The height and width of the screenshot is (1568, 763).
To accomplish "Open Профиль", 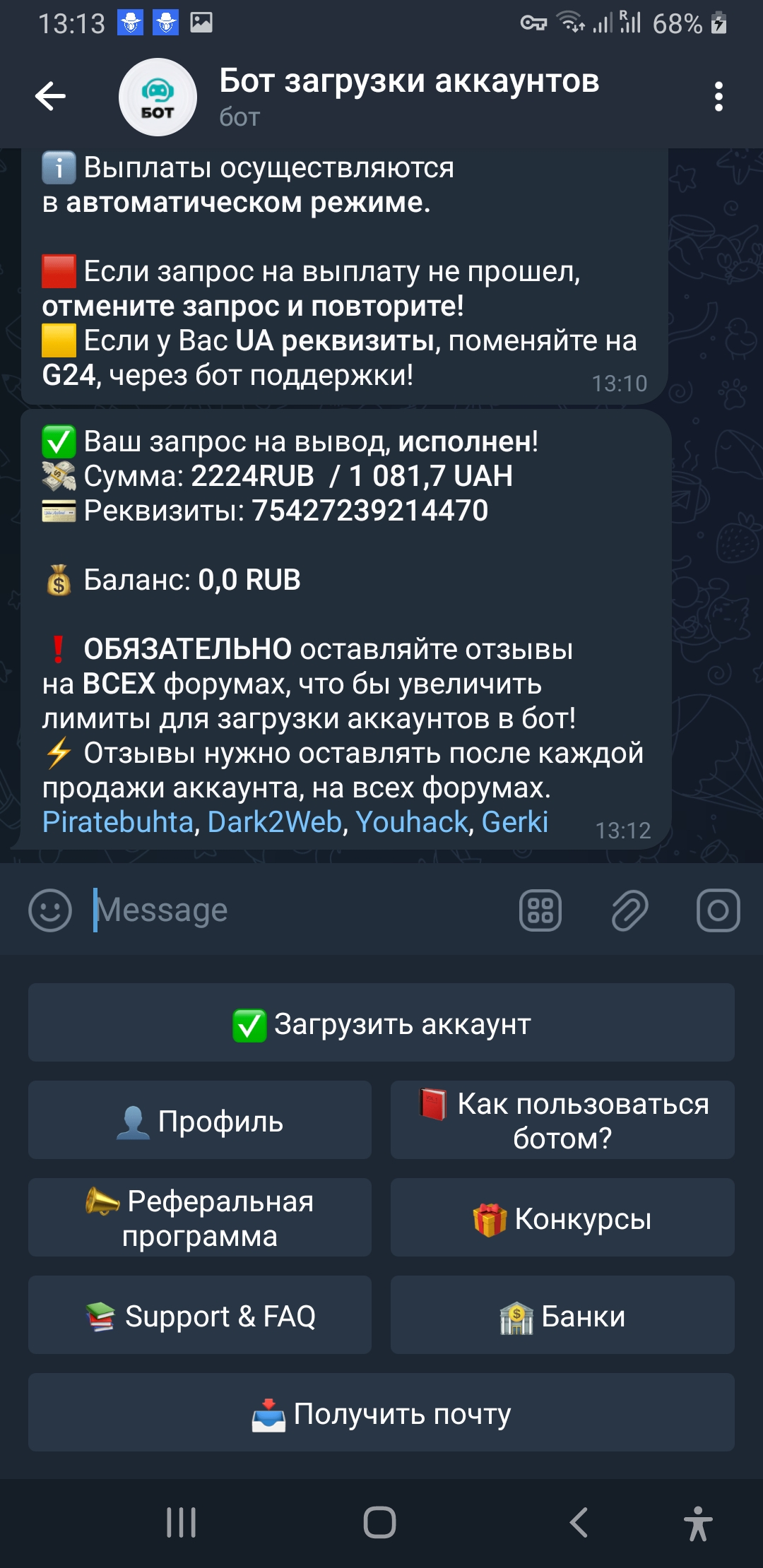I will (200, 1120).
